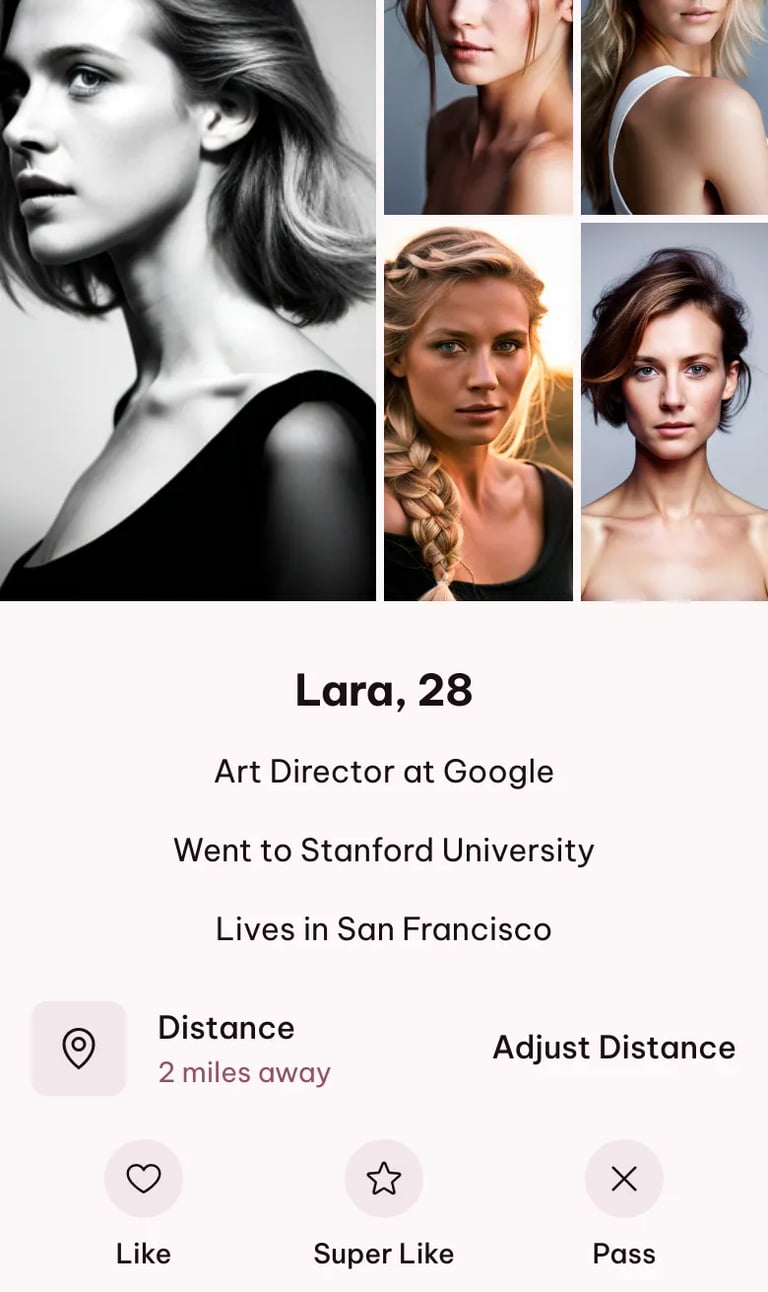Open the photo with the white tank top
Image resolution: width=768 pixels, height=1292 pixels.
click(674, 106)
